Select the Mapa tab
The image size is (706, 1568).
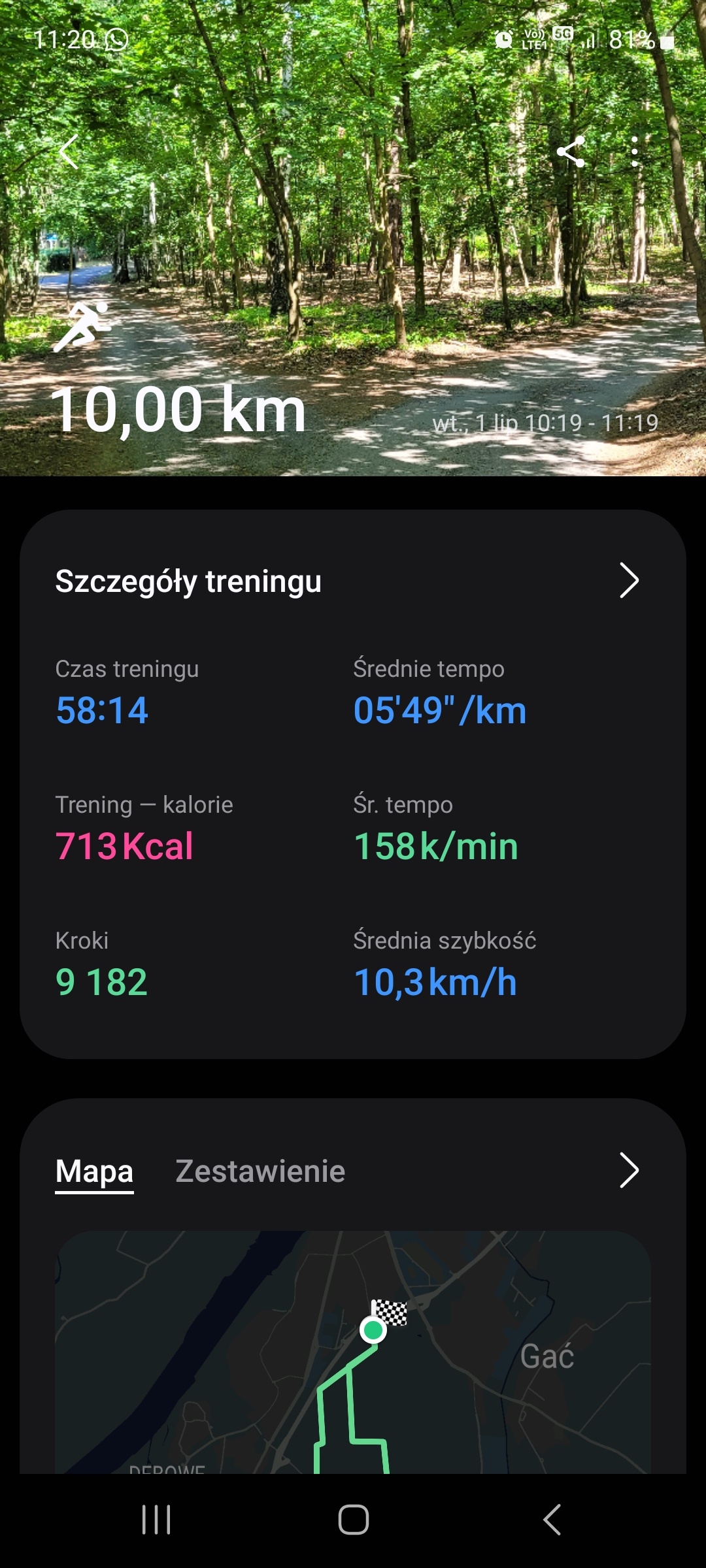(94, 1171)
